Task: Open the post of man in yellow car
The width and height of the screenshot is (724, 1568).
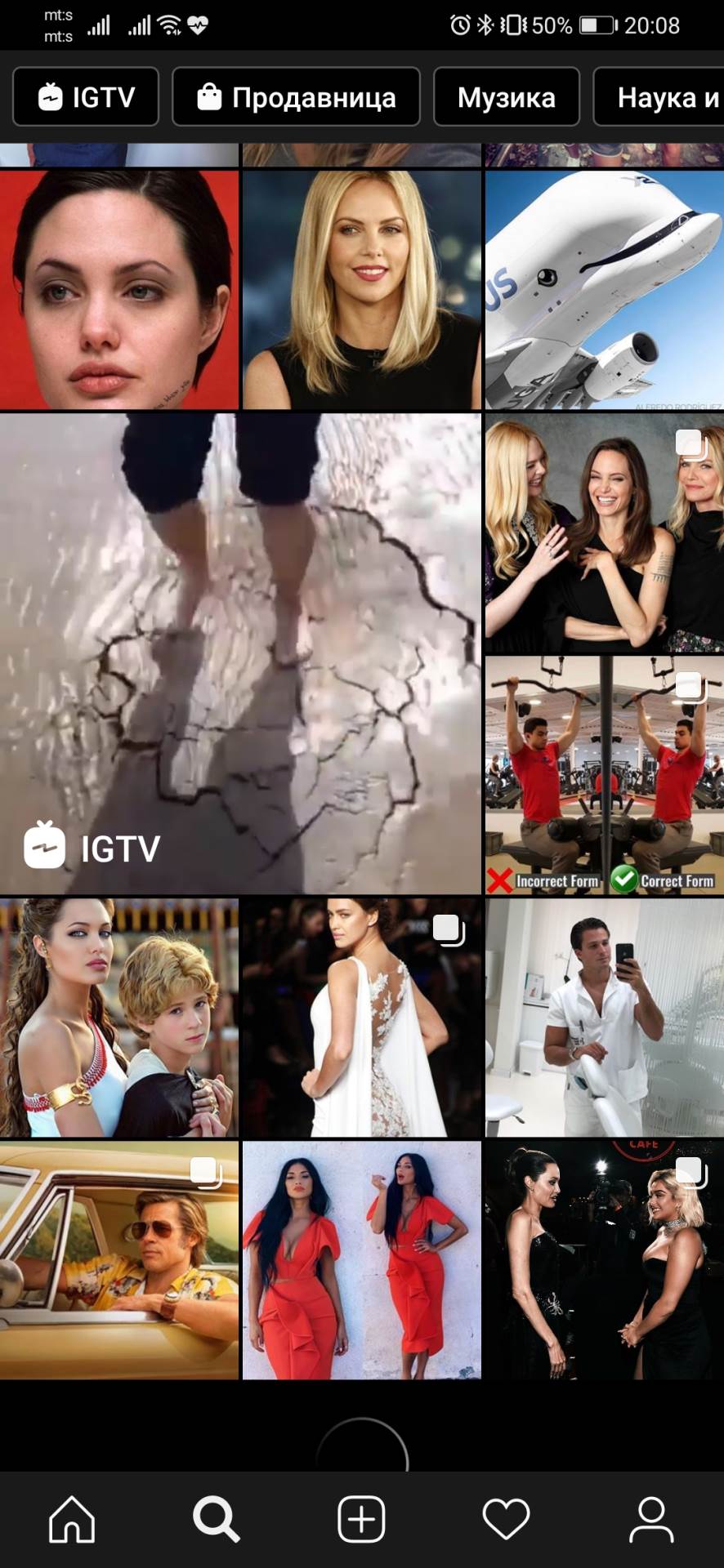Action: pos(119,1260)
